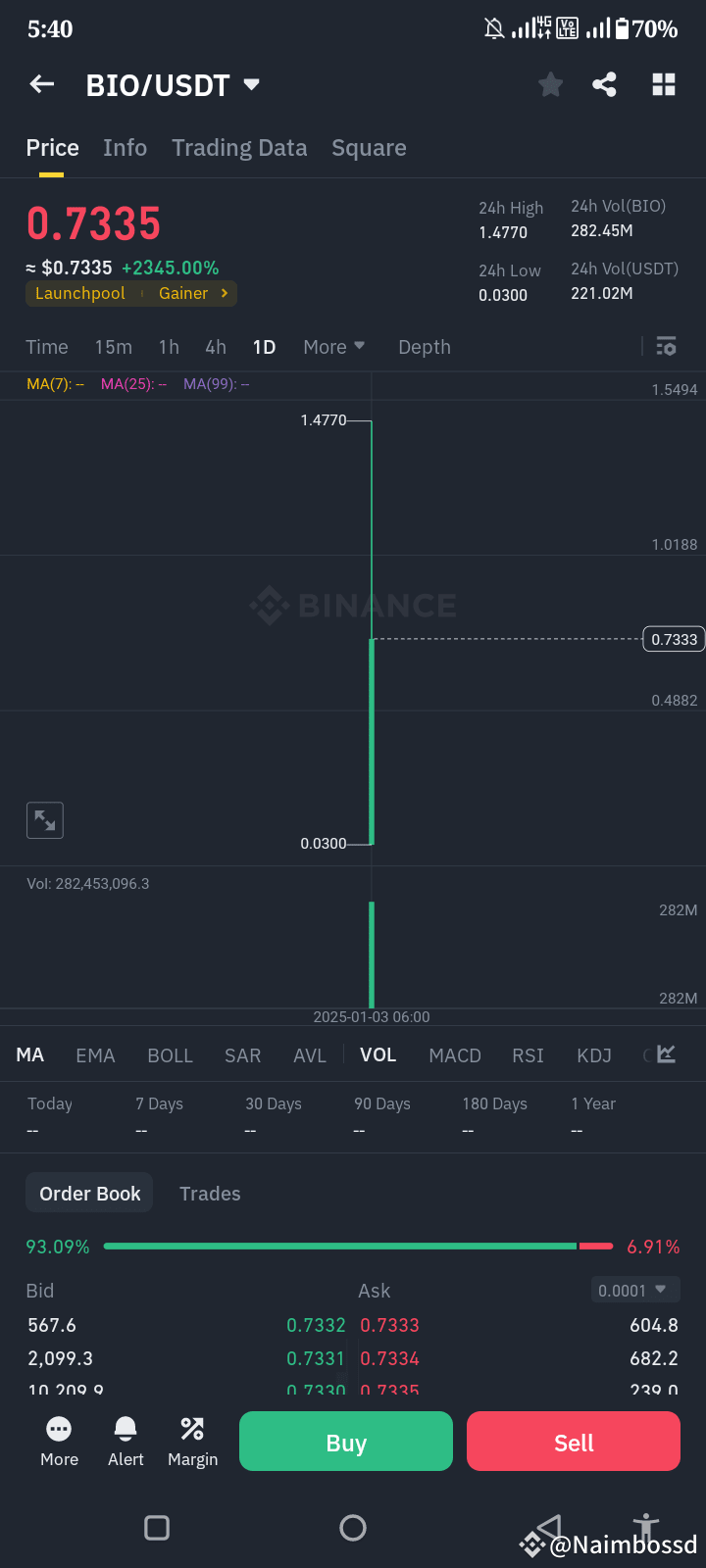
Task: Toggle the MA indicator
Action: [x=29, y=1055]
